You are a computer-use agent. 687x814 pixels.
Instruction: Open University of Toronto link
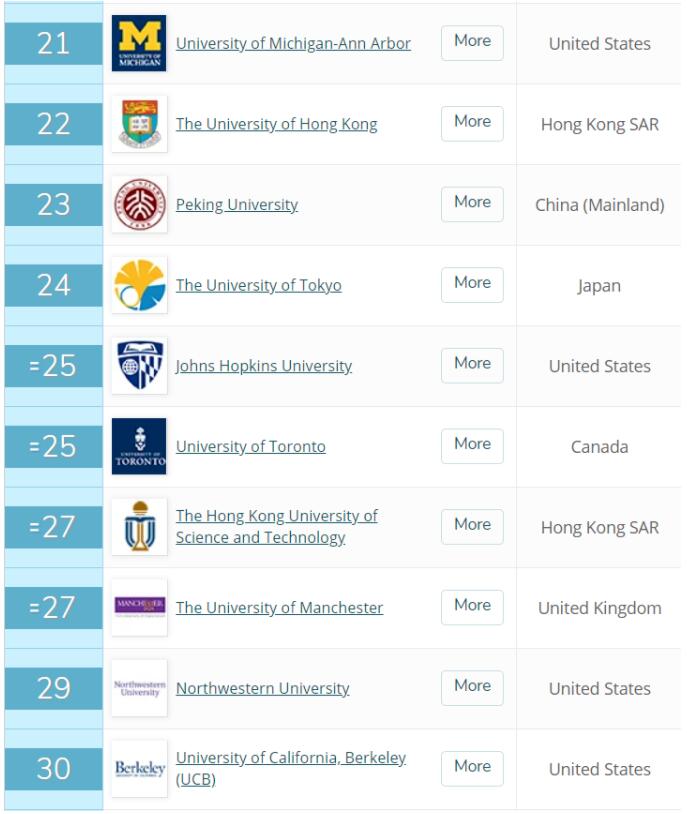(250, 447)
